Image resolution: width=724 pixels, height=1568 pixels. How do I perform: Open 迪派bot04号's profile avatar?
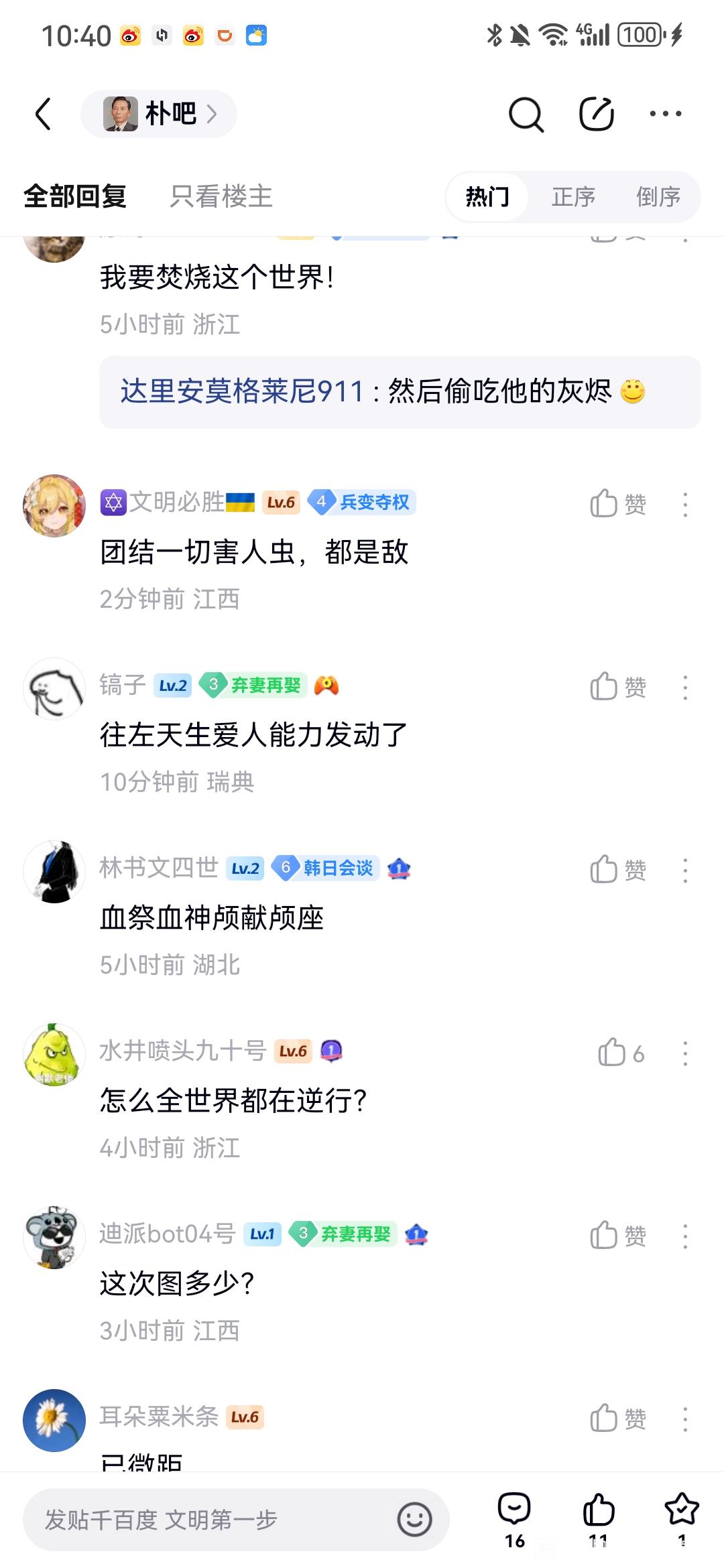point(54,1237)
